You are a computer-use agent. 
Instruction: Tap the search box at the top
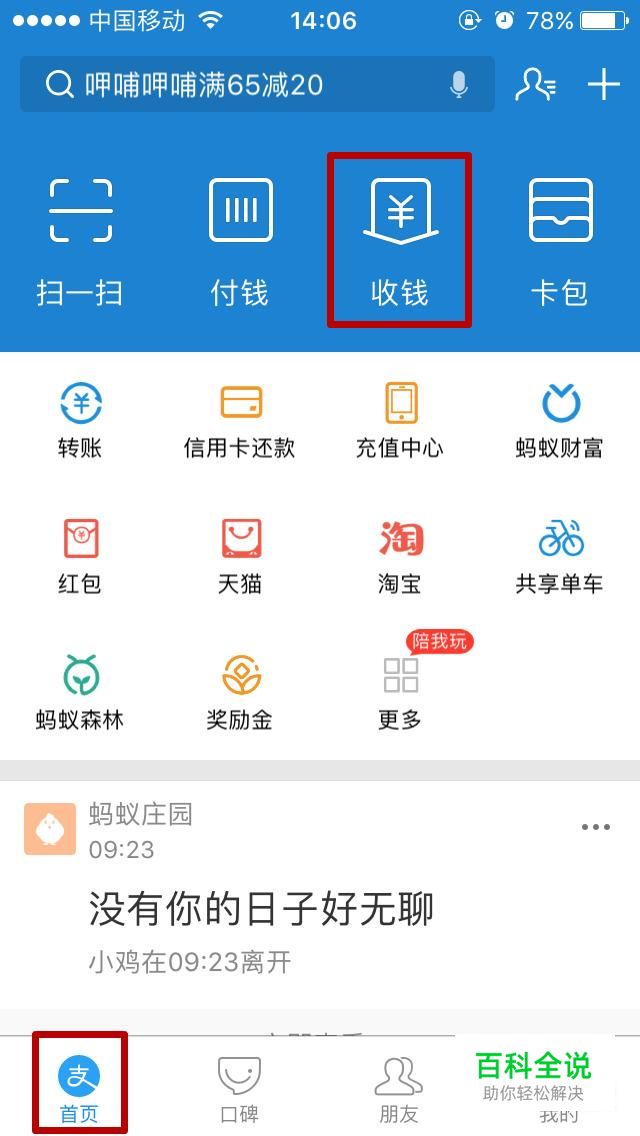[x=240, y=85]
